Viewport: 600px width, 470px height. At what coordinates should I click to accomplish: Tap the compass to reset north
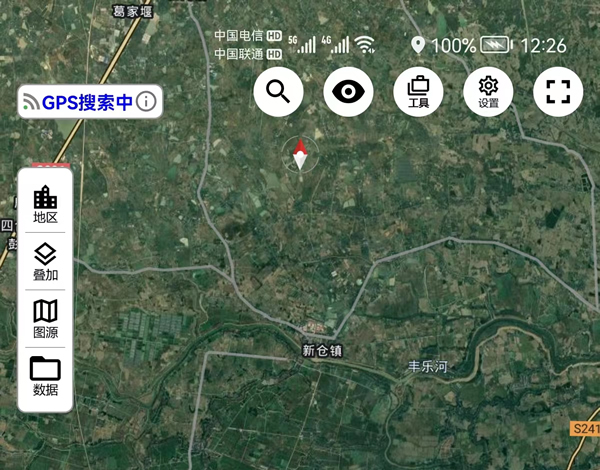[300, 155]
